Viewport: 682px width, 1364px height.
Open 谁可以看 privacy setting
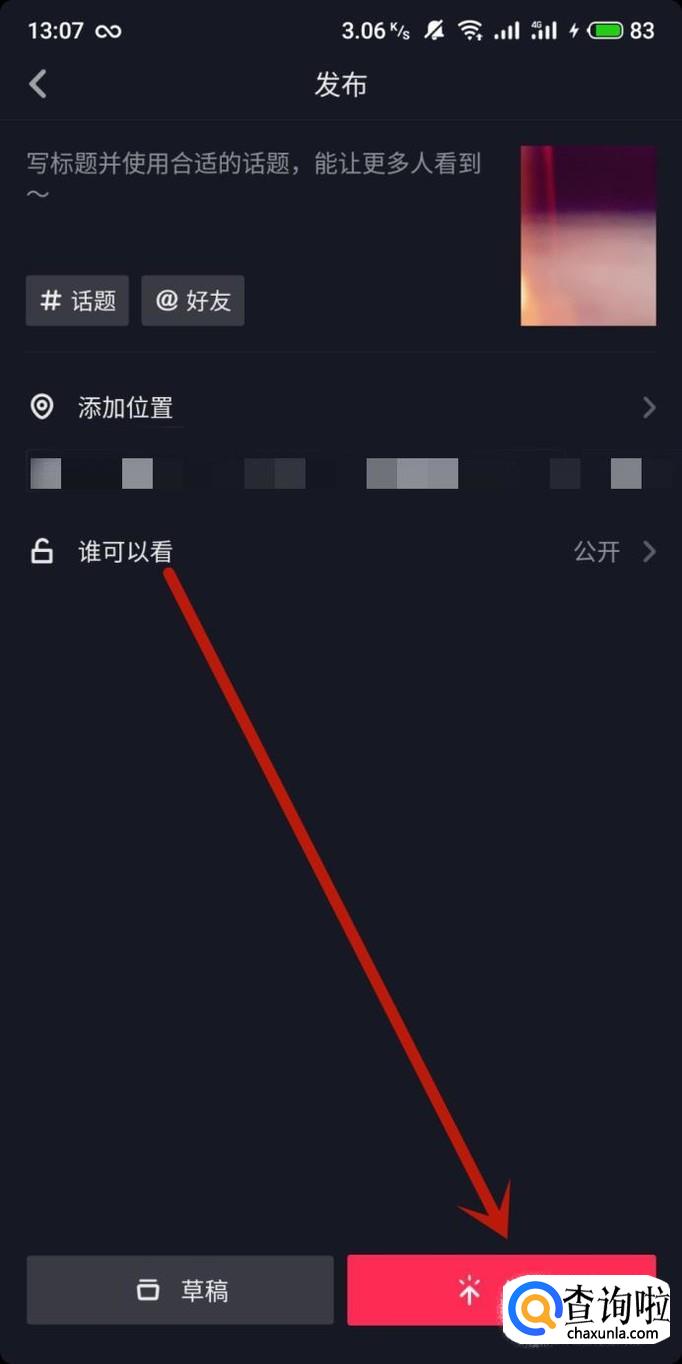click(341, 551)
